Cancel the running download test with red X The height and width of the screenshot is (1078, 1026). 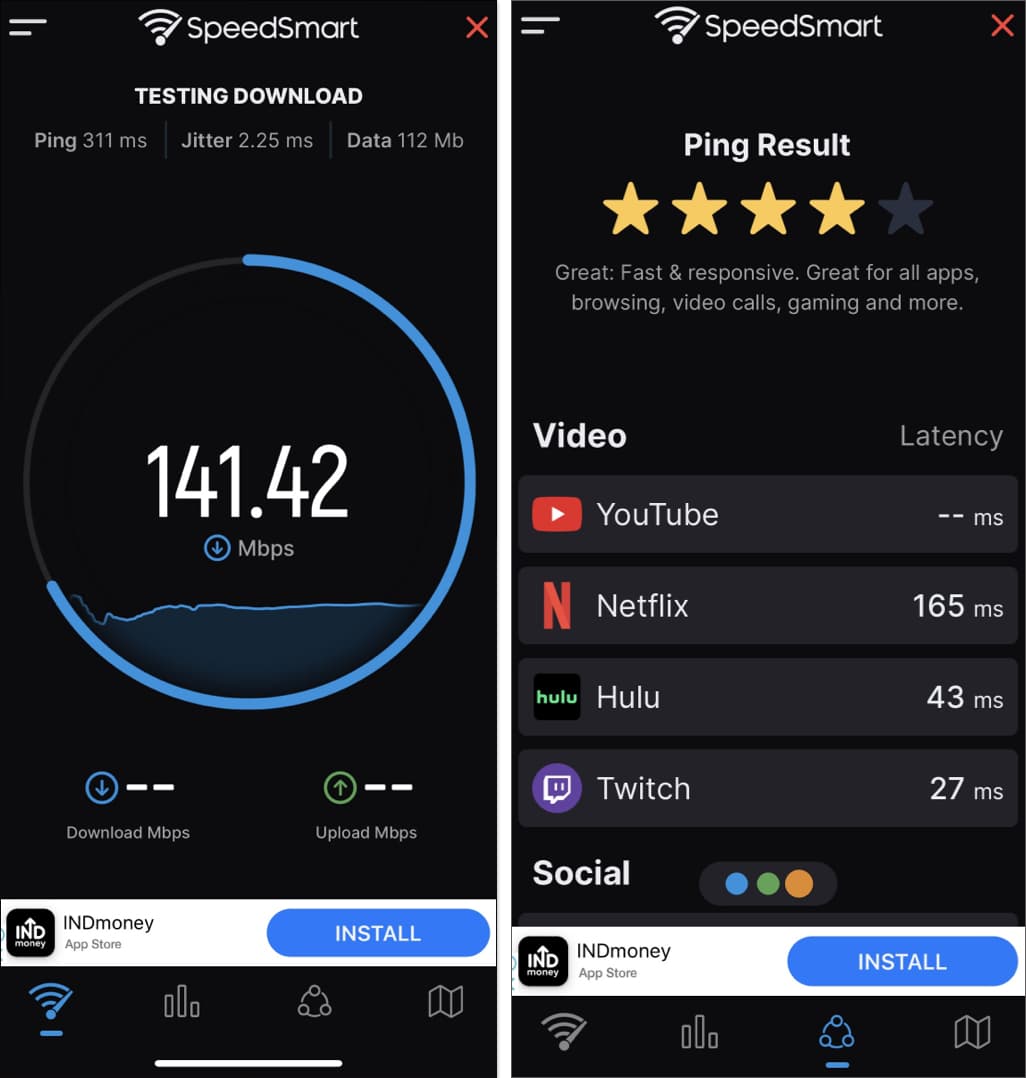click(477, 27)
